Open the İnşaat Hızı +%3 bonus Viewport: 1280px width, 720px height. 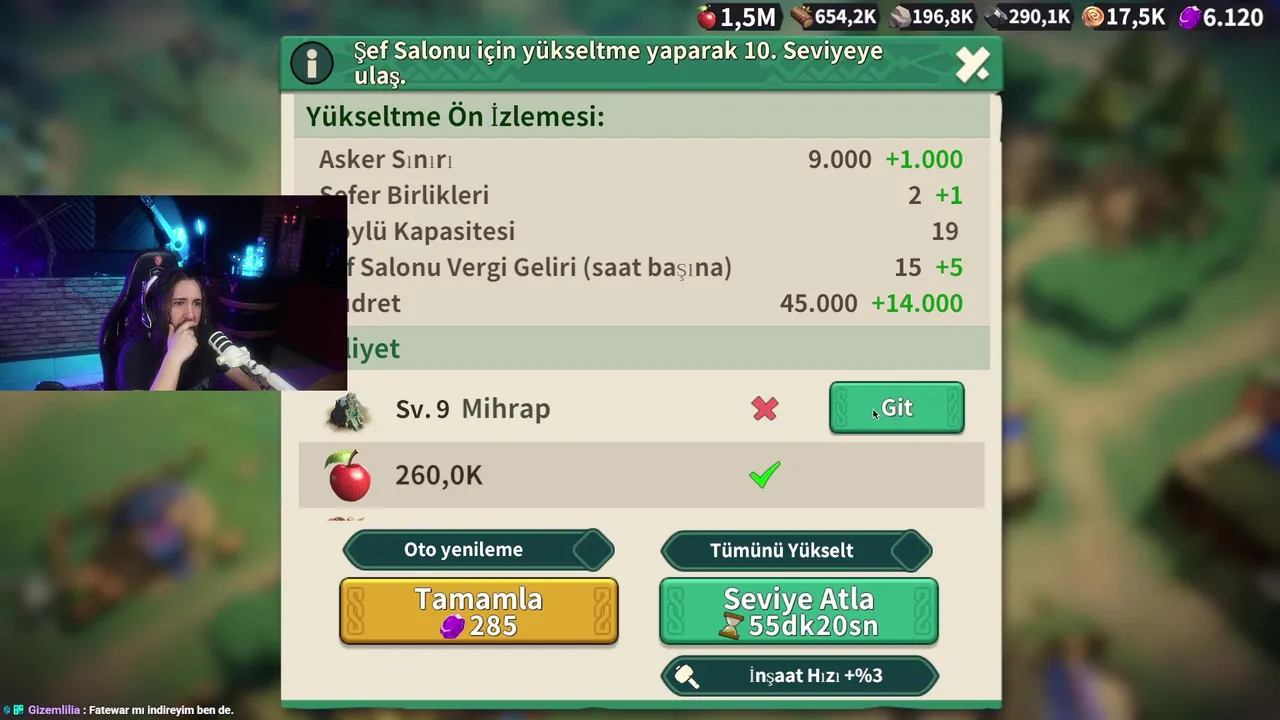click(x=799, y=676)
